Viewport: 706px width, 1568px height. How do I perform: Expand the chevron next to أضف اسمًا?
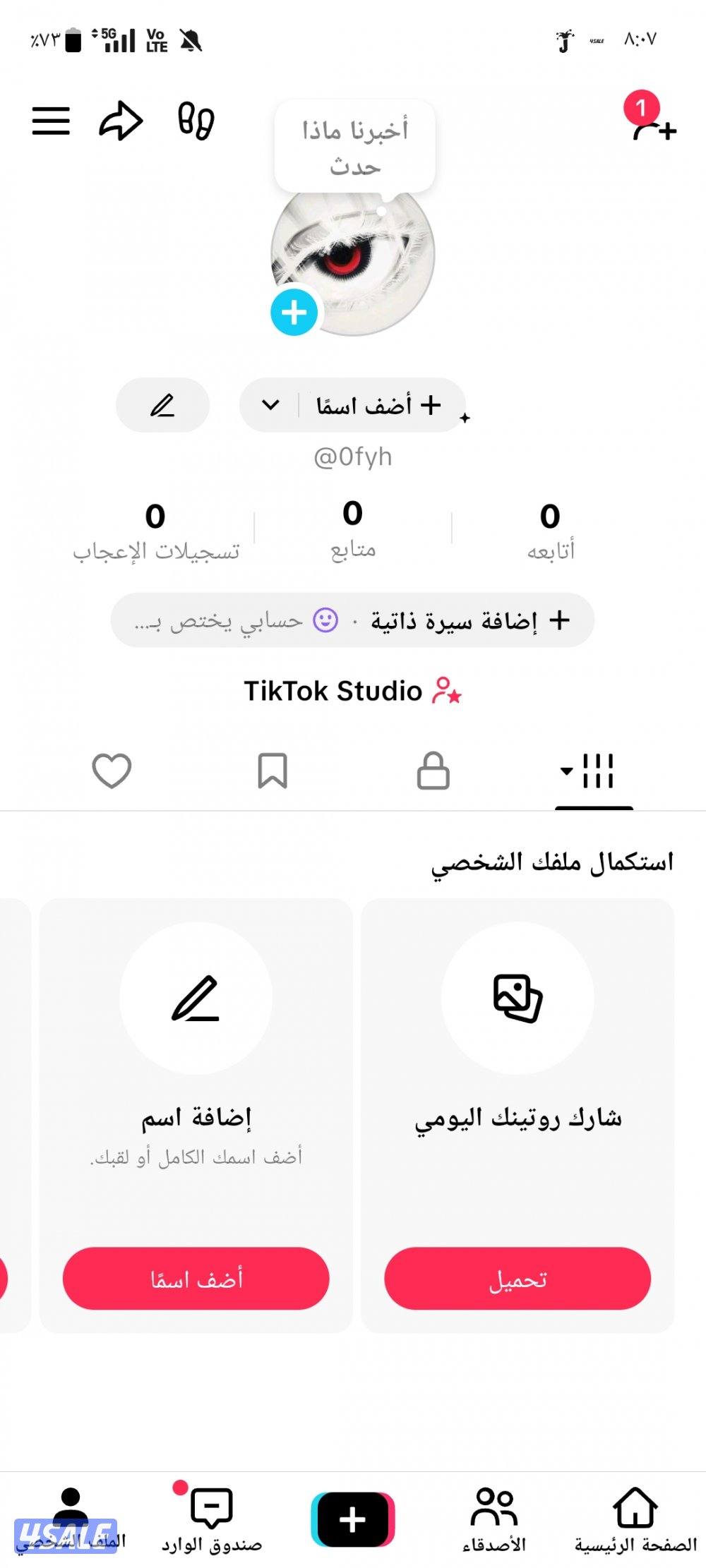coord(268,404)
